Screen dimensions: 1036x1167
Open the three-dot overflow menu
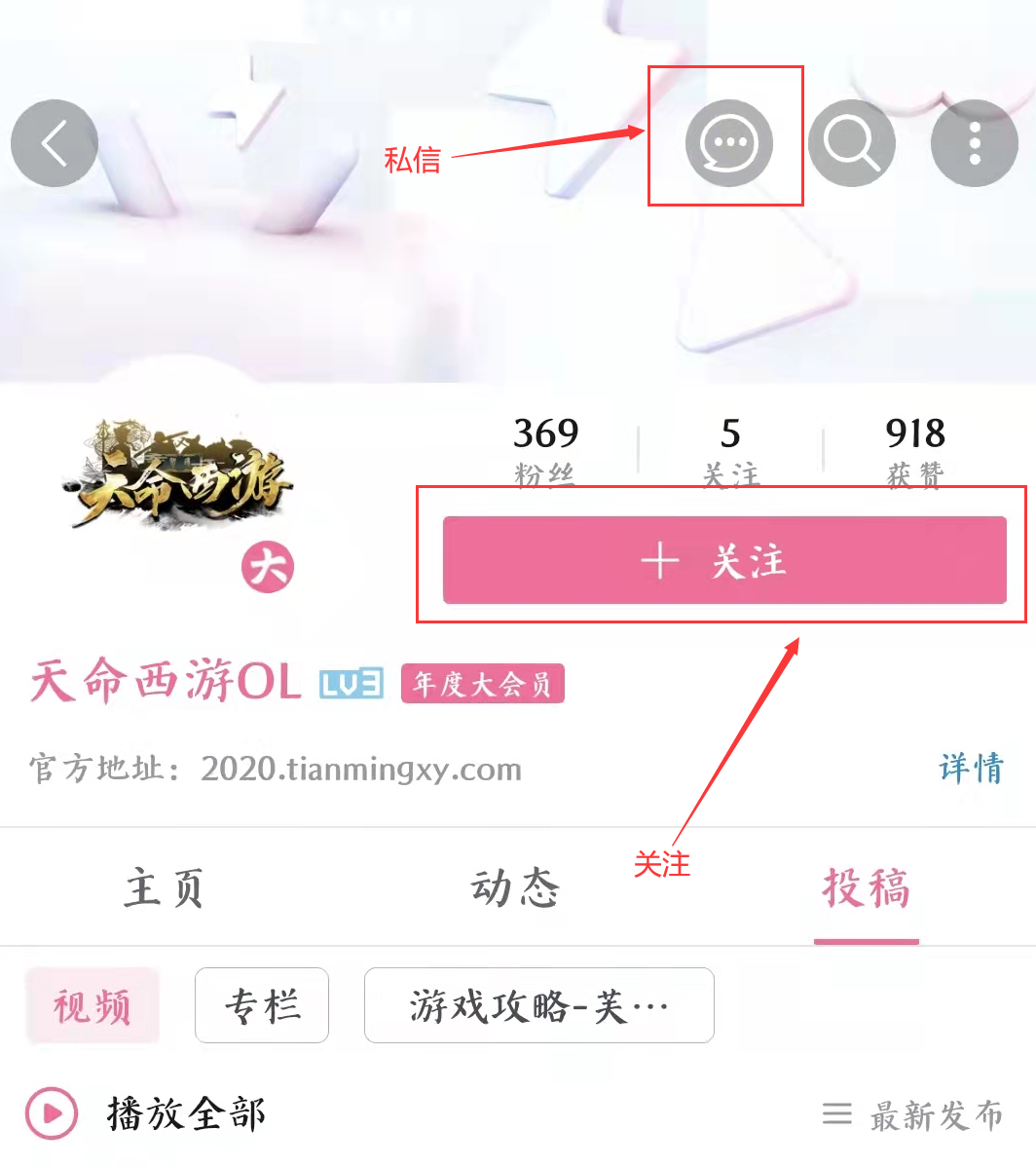click(974, 144)
